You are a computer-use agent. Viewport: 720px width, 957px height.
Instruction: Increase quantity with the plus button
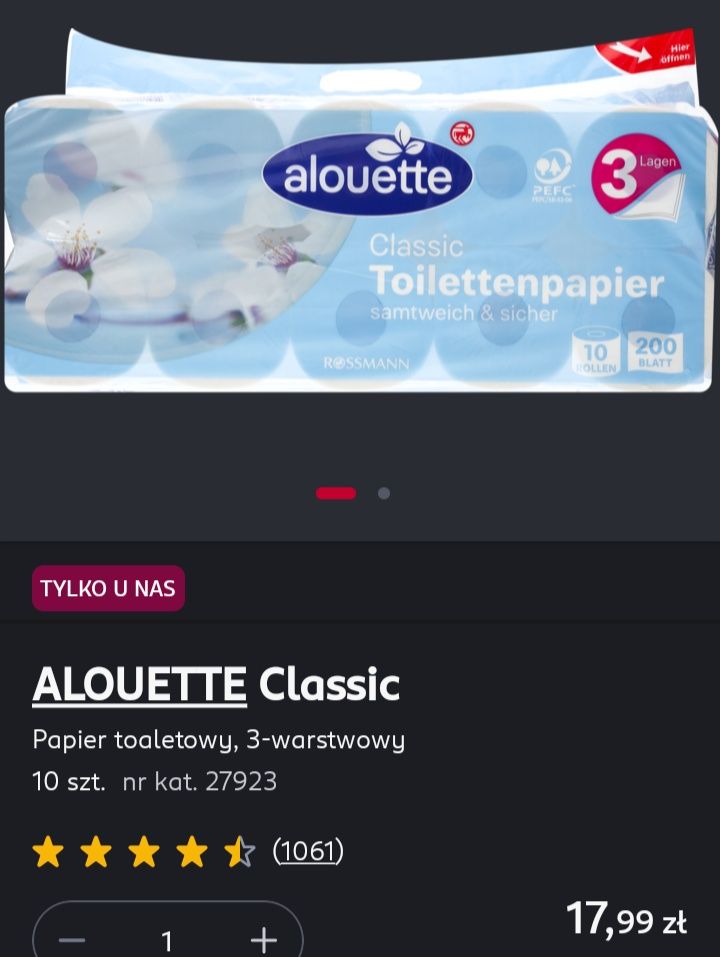tap(263, 940)
